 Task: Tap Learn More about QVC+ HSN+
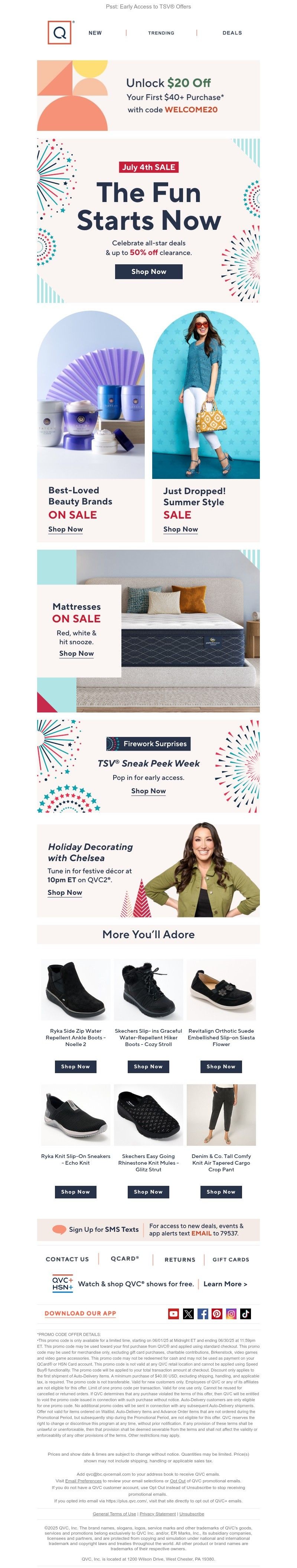click(225, 1284)
